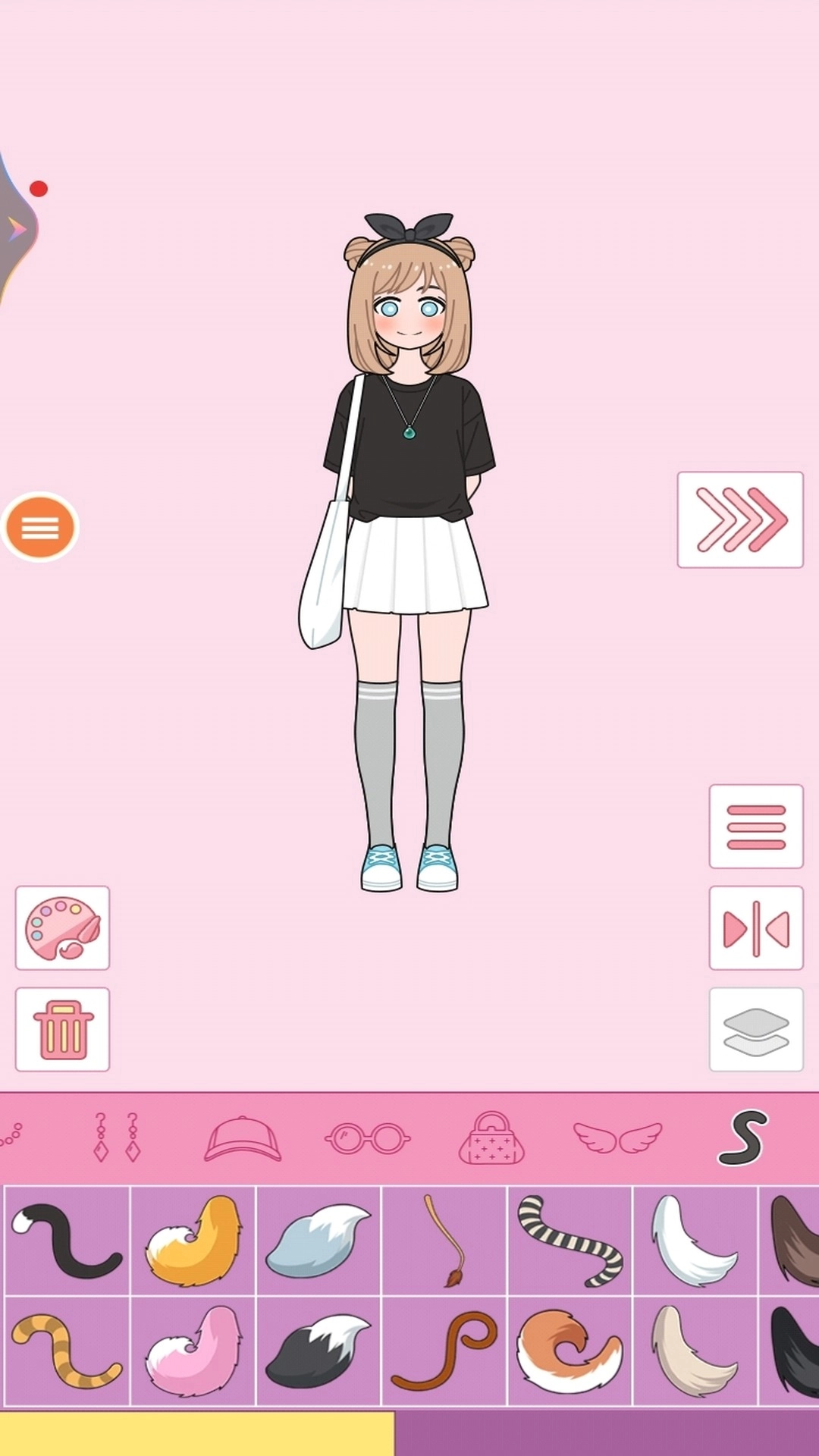Switch to the wings accessory tab
The width and height of the screenshot is (819, 1456).
(x=619, y=1137)
